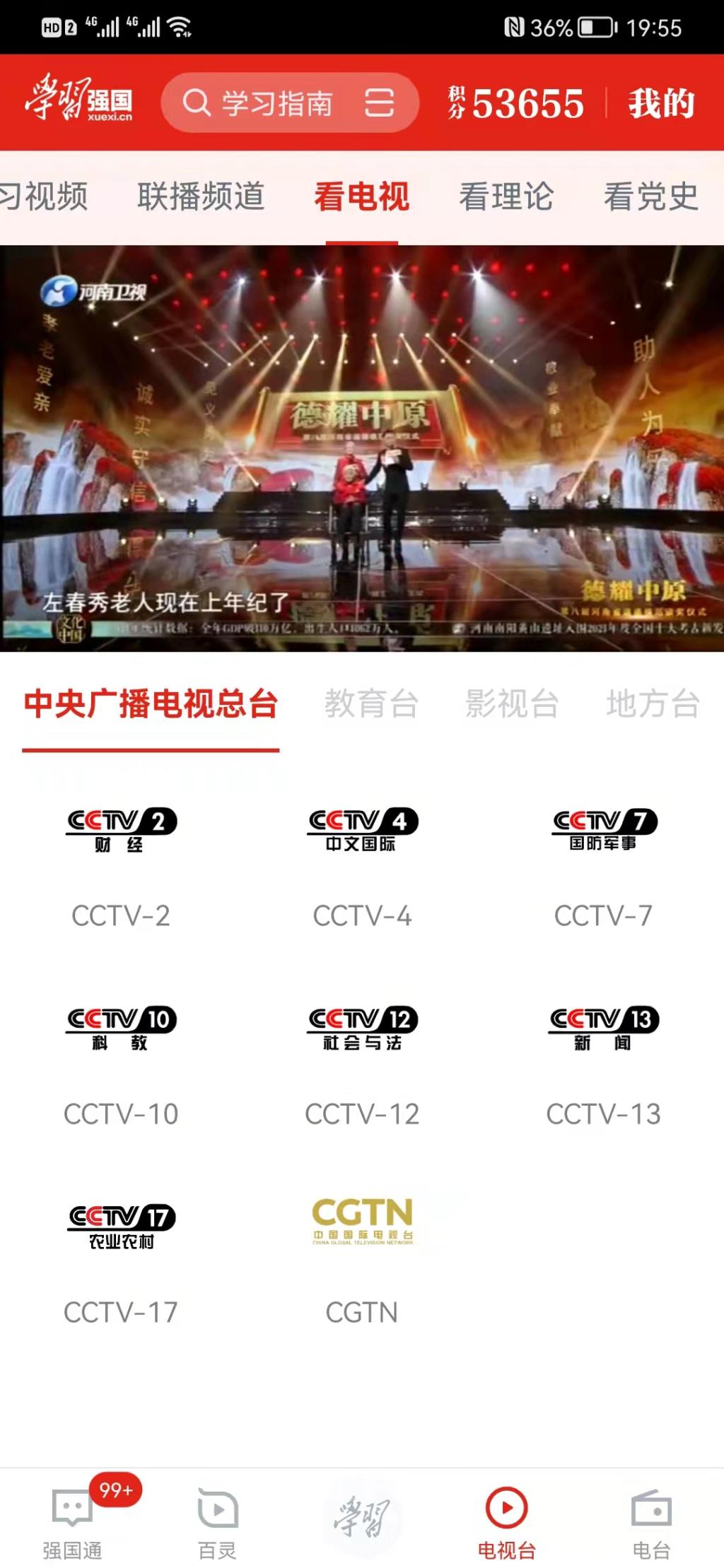This screenshot has height=1568, width=724.
Task: Switch to the 看党史 tab
Action: (x=651, y=197)
